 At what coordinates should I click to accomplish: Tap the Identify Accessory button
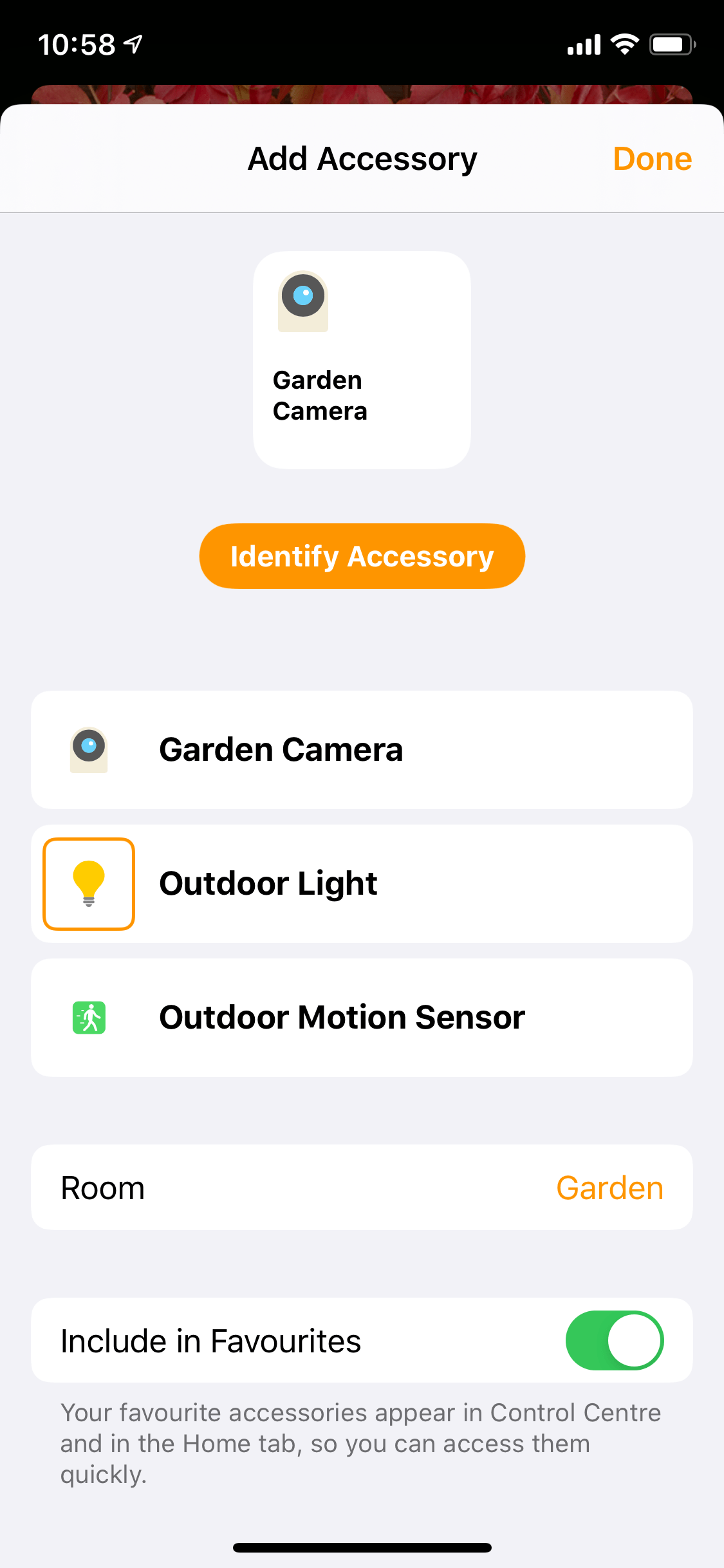click(x=362, y=556)
